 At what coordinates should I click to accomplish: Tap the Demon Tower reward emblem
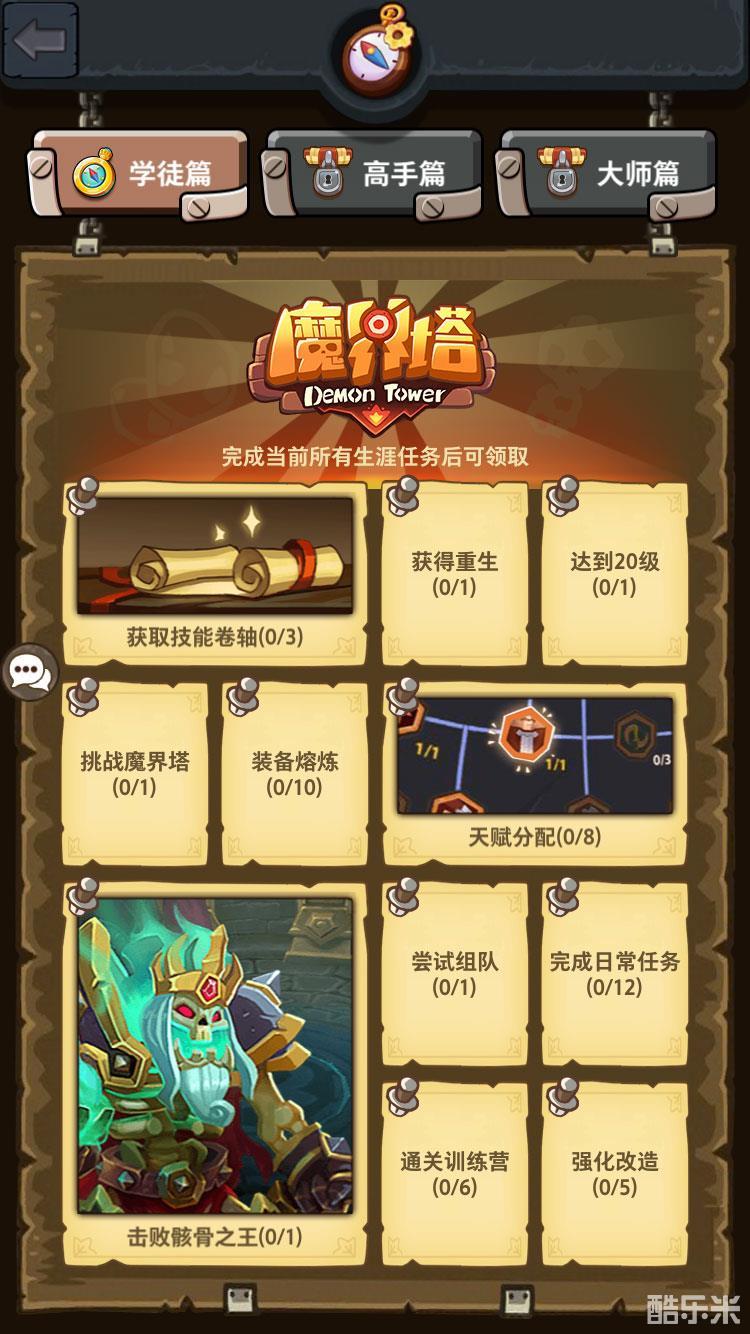click(374, 360)
